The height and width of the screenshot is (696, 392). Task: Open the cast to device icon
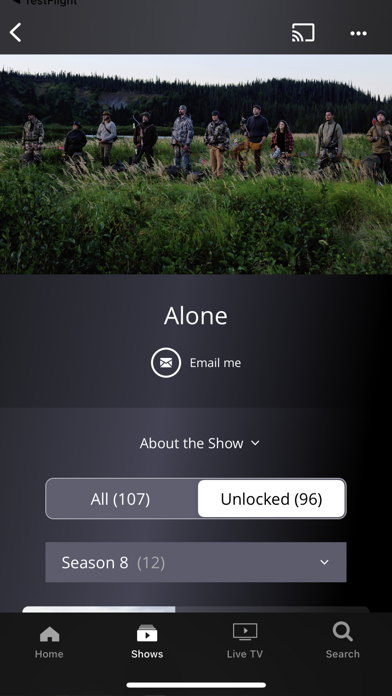coord(303,33)
